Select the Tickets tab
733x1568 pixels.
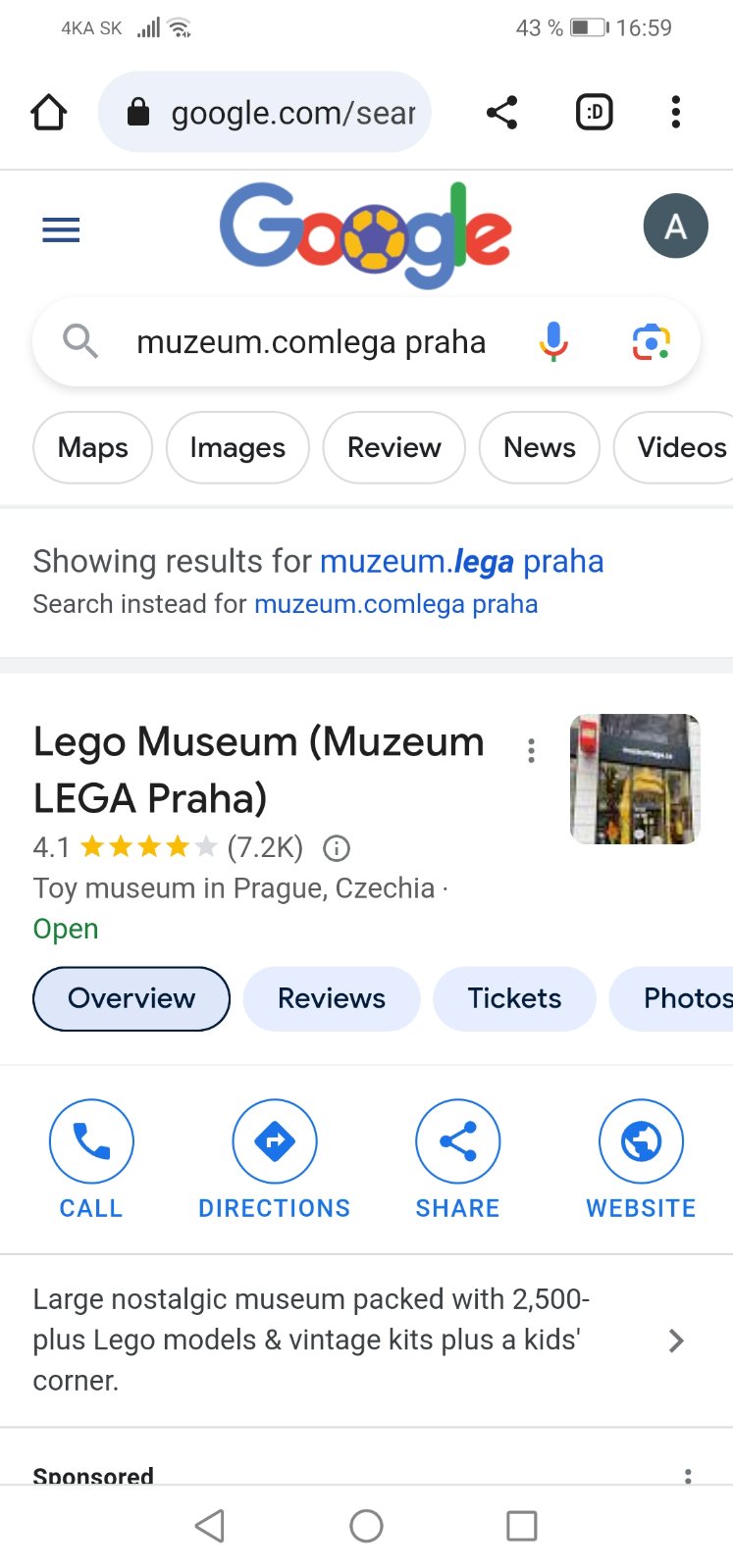[514, 998]
